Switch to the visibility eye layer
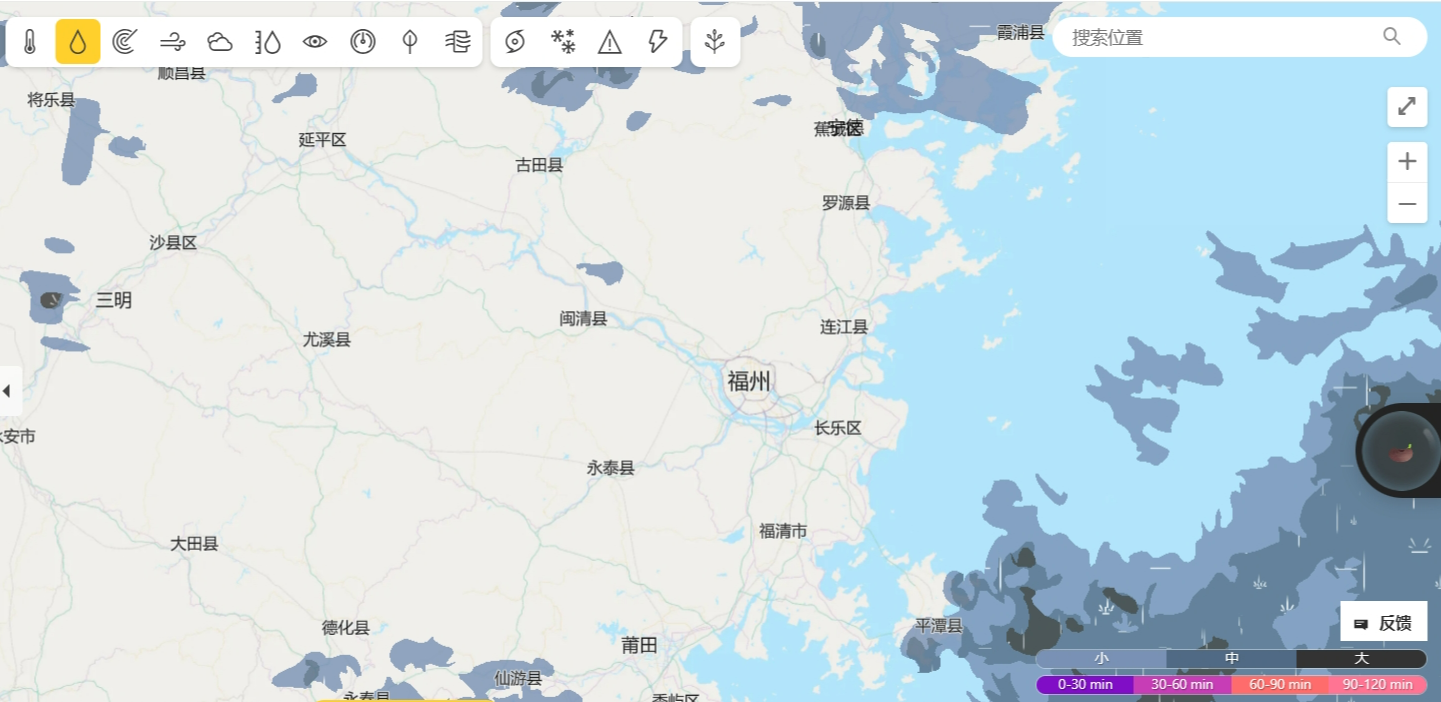1441x702 pixels. pyautogui.click(x=315, y=42)
